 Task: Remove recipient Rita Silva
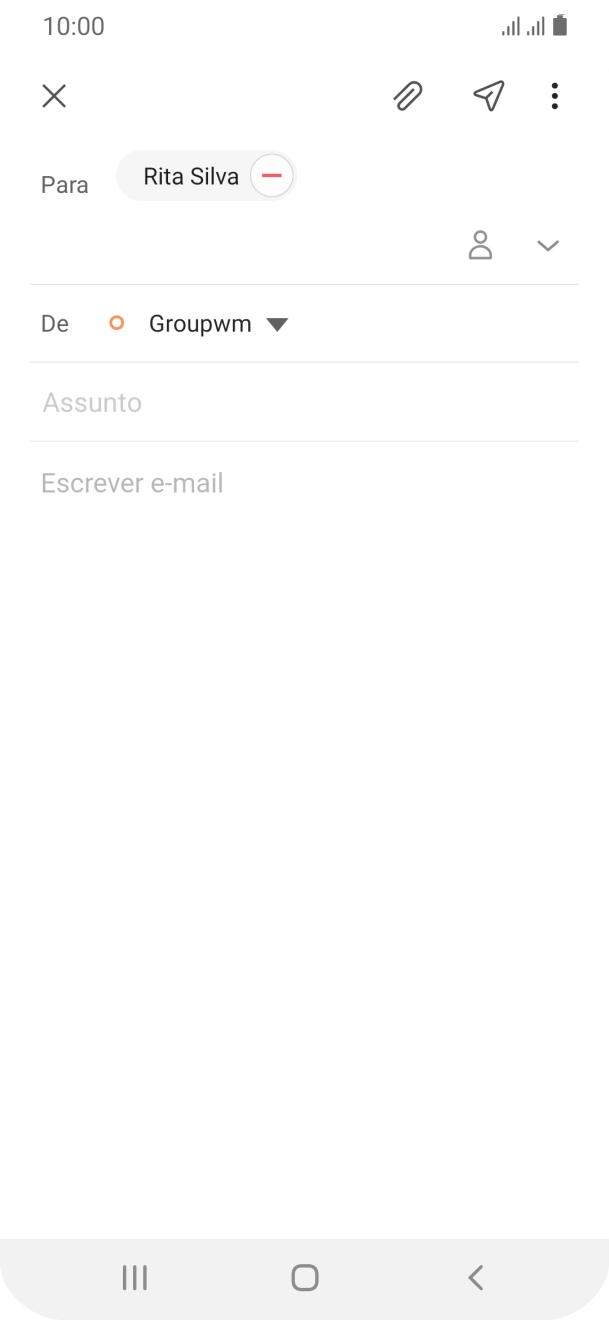pos(271,176)
